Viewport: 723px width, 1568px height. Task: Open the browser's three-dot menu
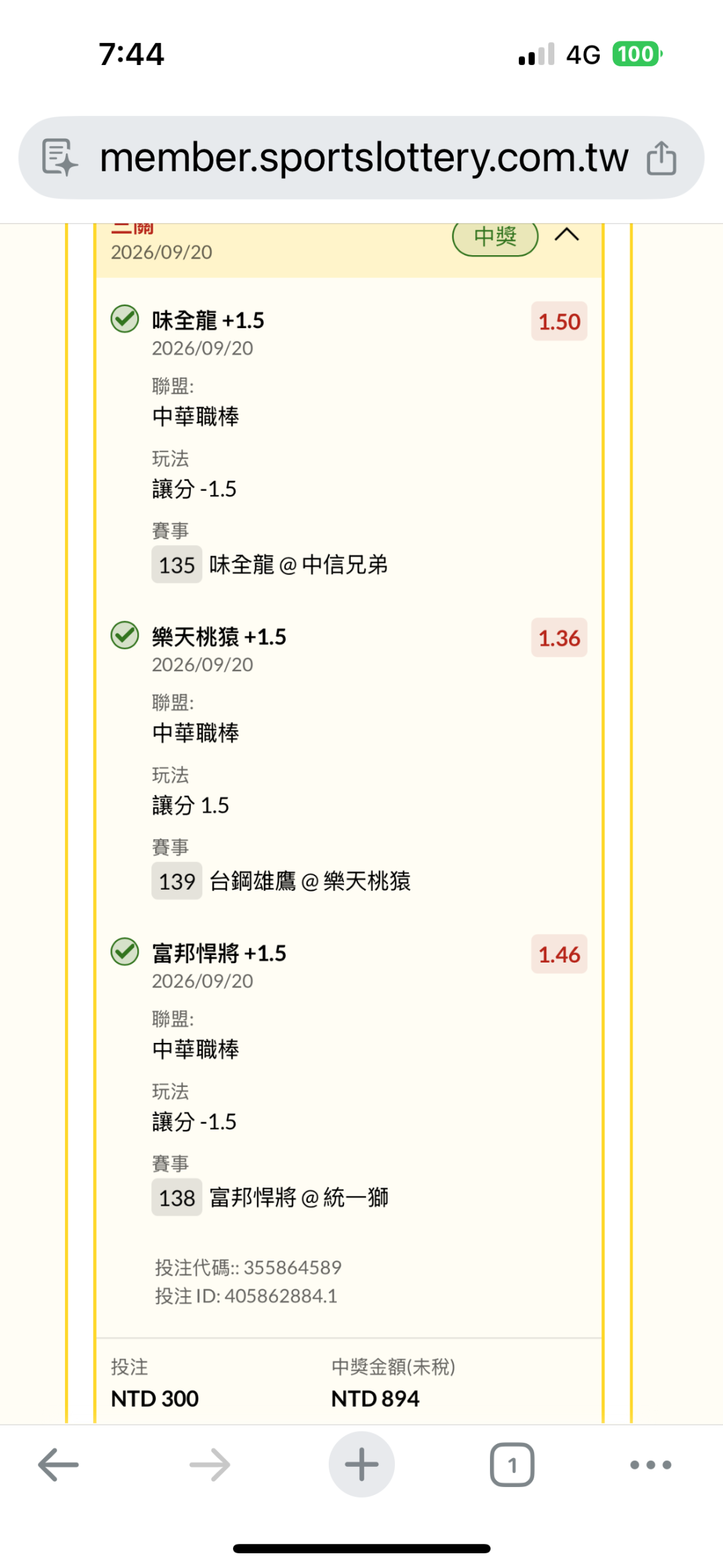(651, 1465)
